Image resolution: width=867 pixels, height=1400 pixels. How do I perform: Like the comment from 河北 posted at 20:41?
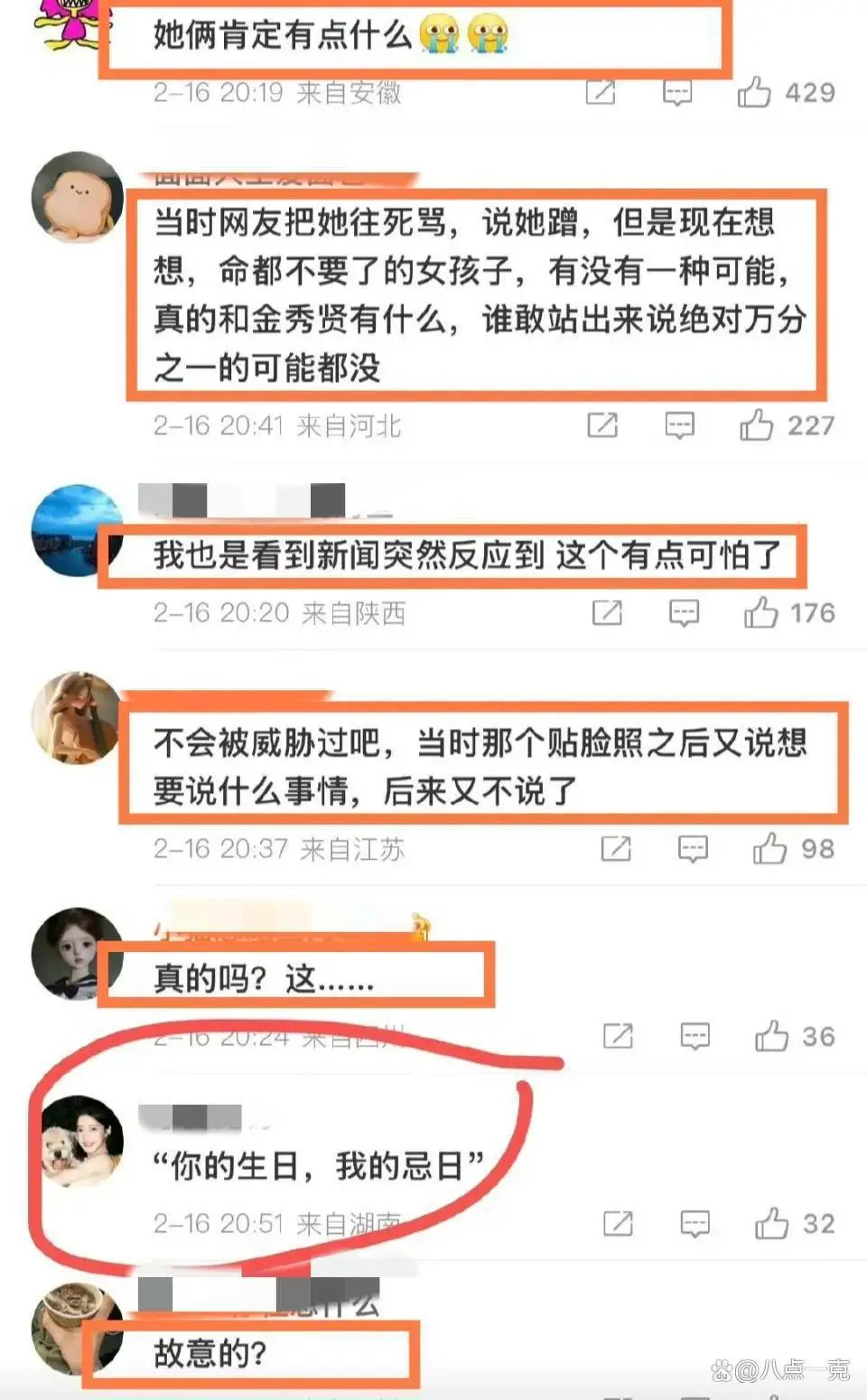757,425
